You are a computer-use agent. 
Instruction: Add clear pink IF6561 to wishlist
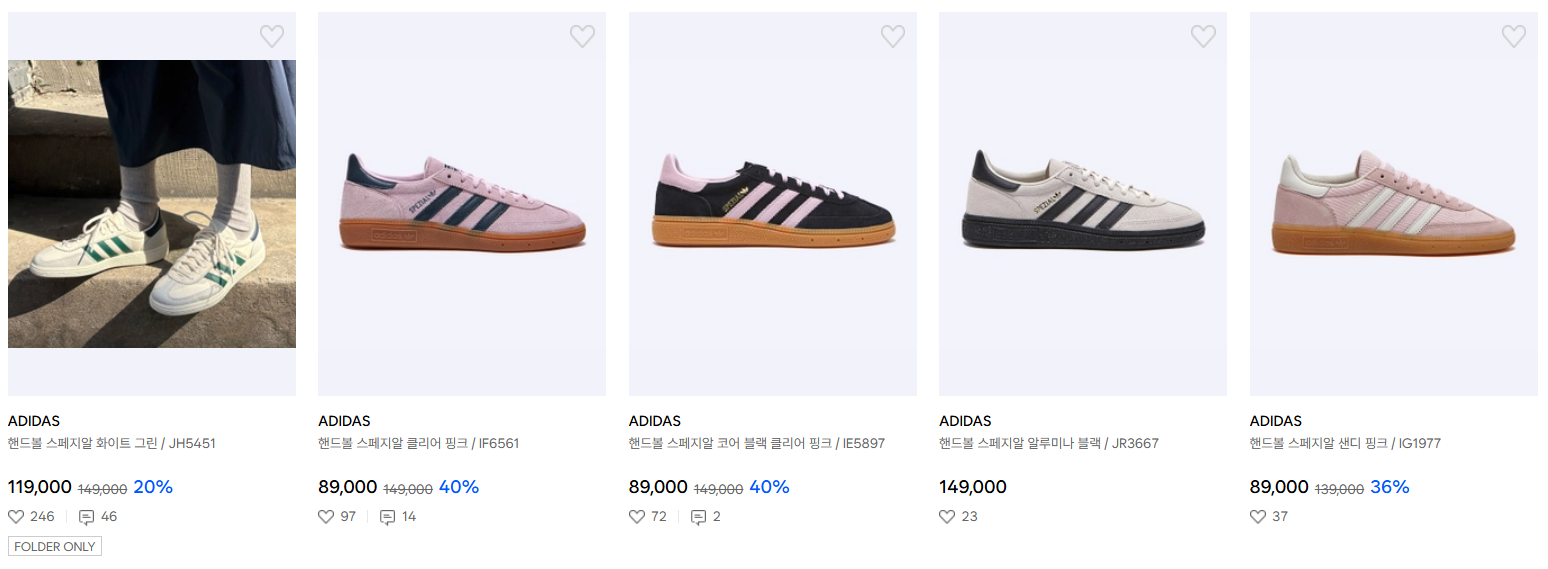point(582,37)
